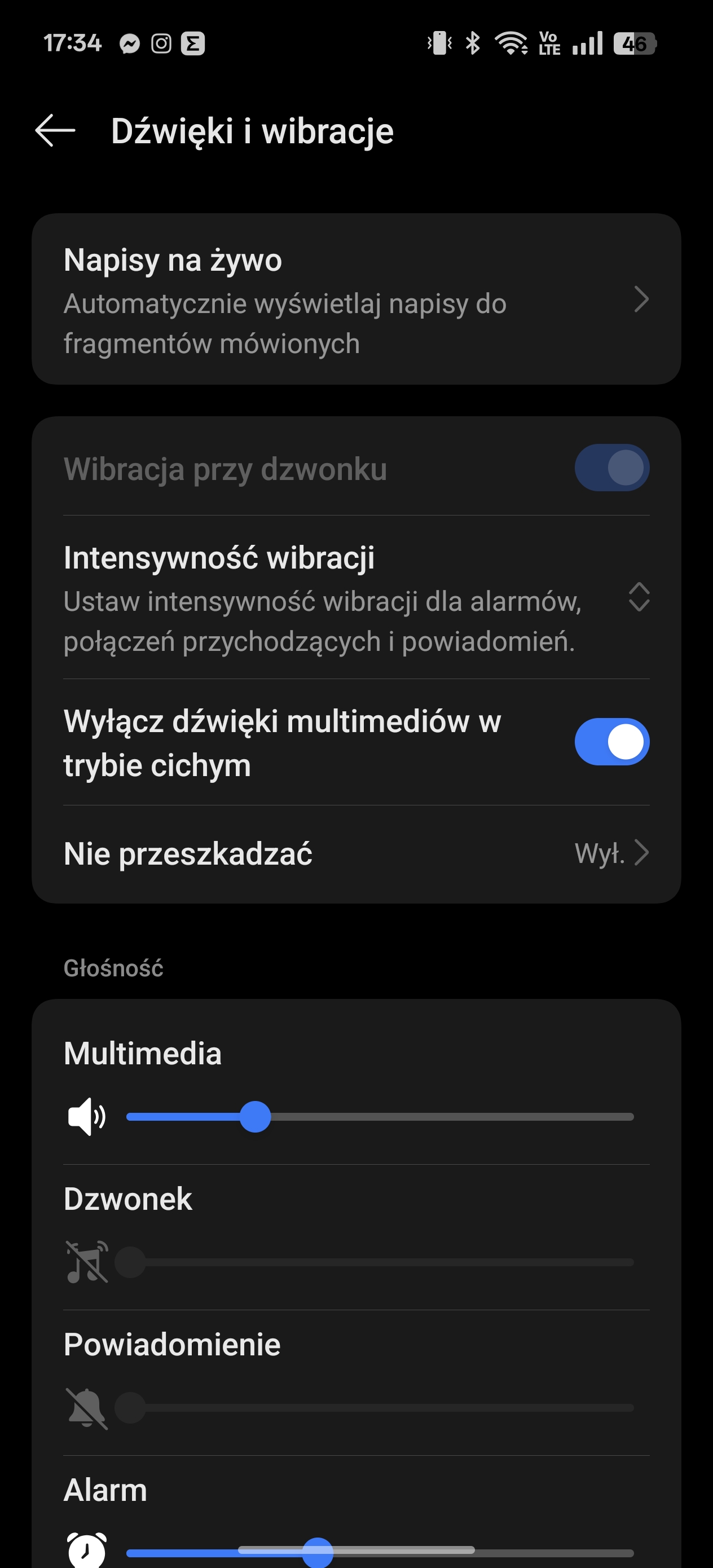Tap the muted ringtone icon under Dzwonek
The width and height of the screenshot is (713, 1568).
(x=86, y=1262)
